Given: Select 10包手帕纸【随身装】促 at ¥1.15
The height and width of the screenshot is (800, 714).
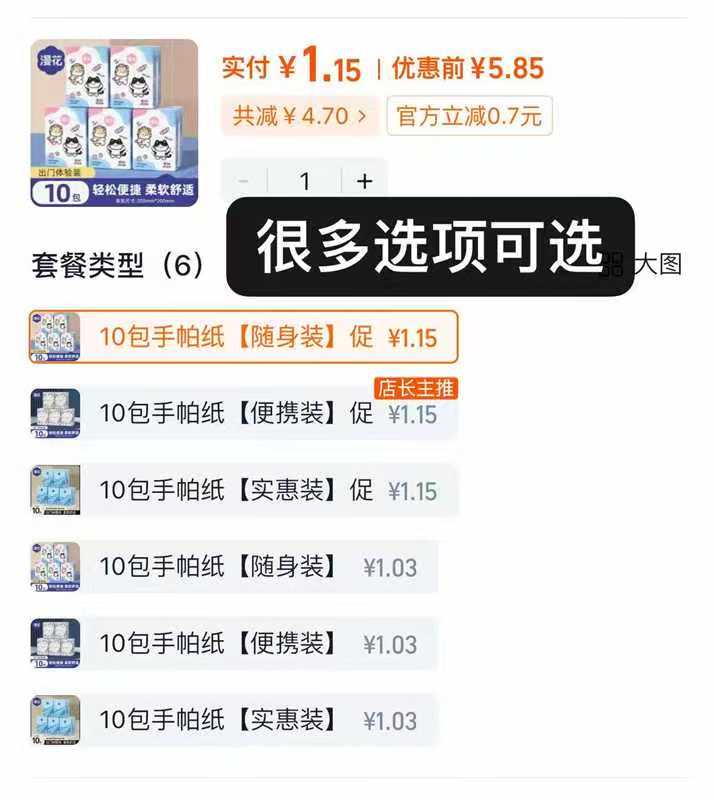Looking at the screenshot, I should click(x=243, y=337).
